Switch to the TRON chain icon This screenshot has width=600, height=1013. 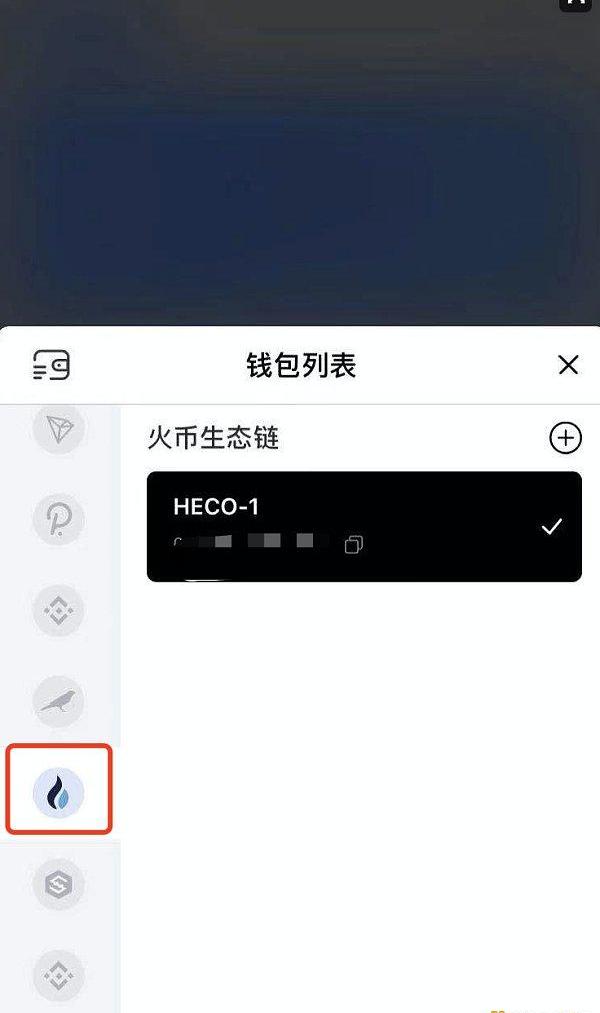(59, 430)
